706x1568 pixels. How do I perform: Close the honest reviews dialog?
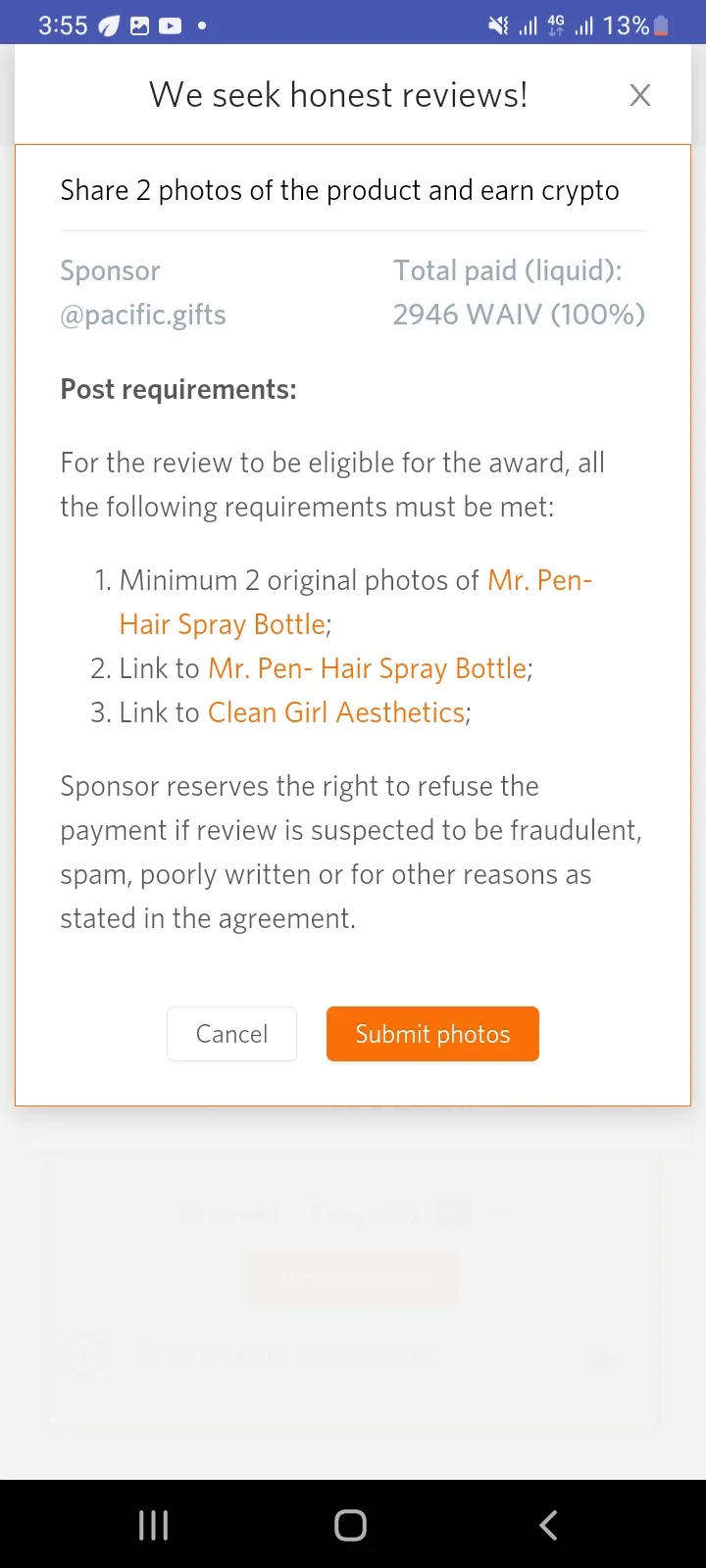click(639, 95)
